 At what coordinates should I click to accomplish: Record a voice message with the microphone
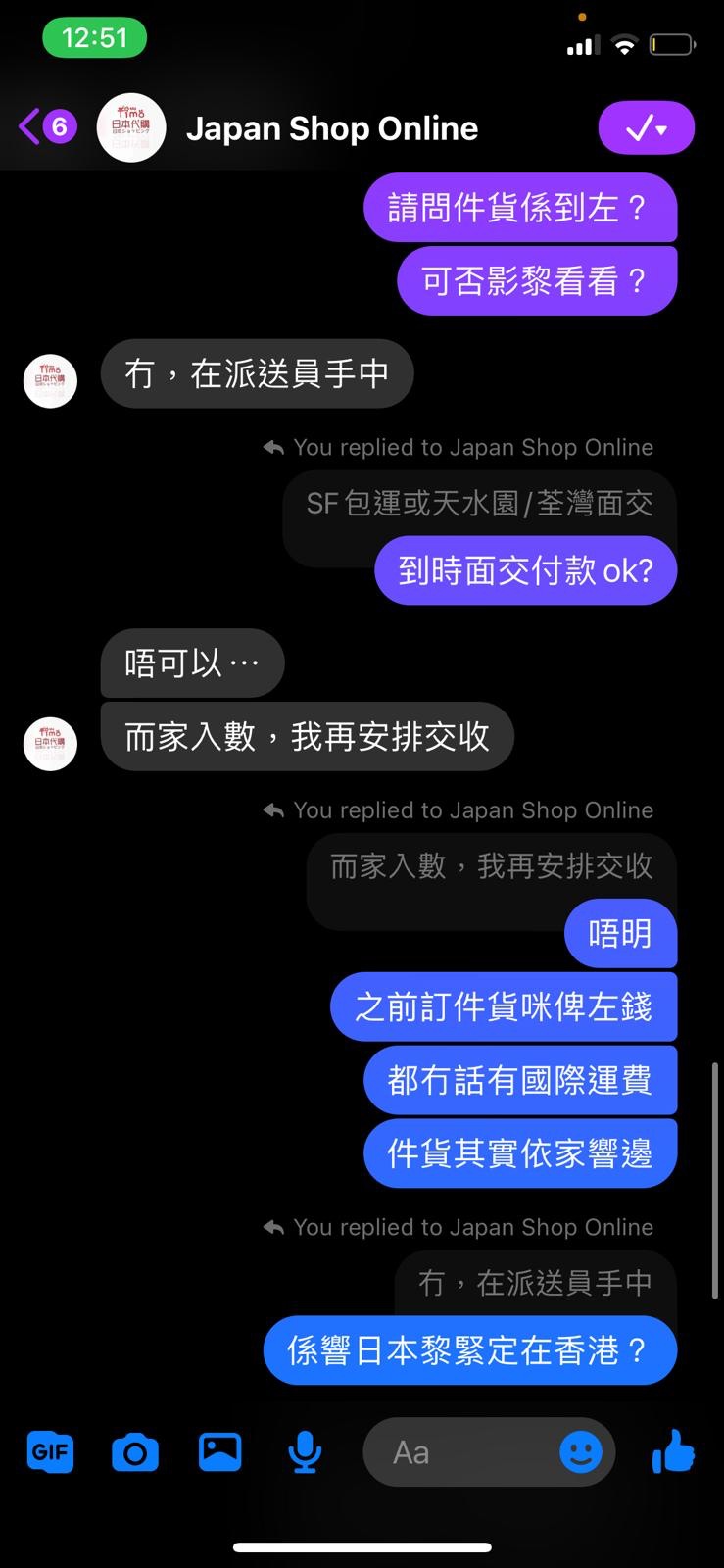pos(305,1452)
